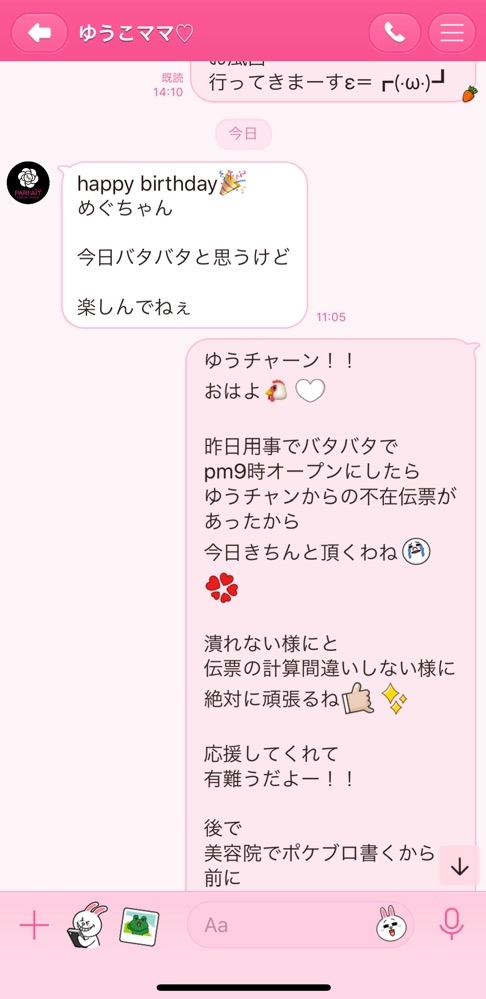Start a voice call with ゆうこママ
The height and width of the screenshot is (999, 486).
[394, 33]
